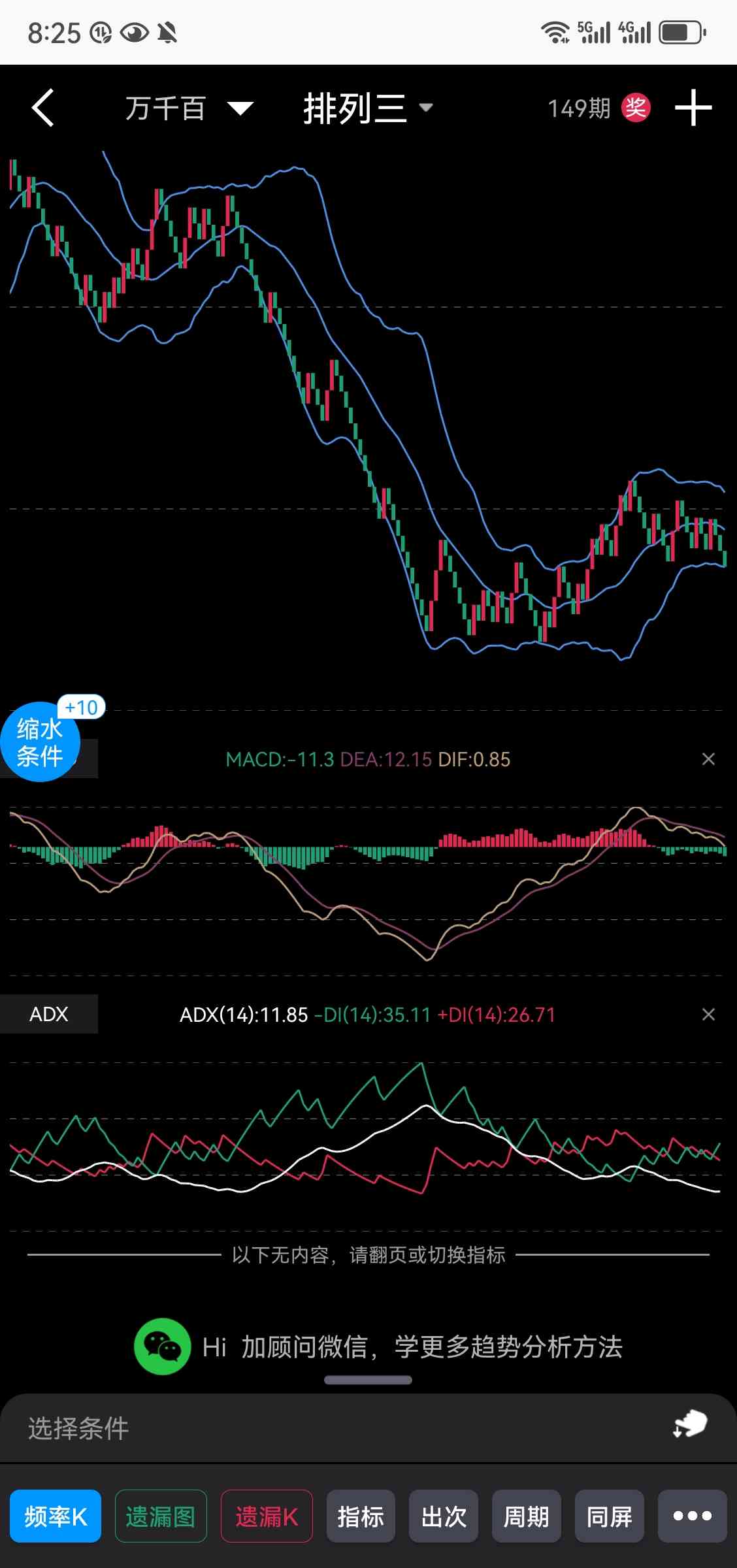Open the 指标 indicator options
737x1568 pixels.
point(361,1516)
